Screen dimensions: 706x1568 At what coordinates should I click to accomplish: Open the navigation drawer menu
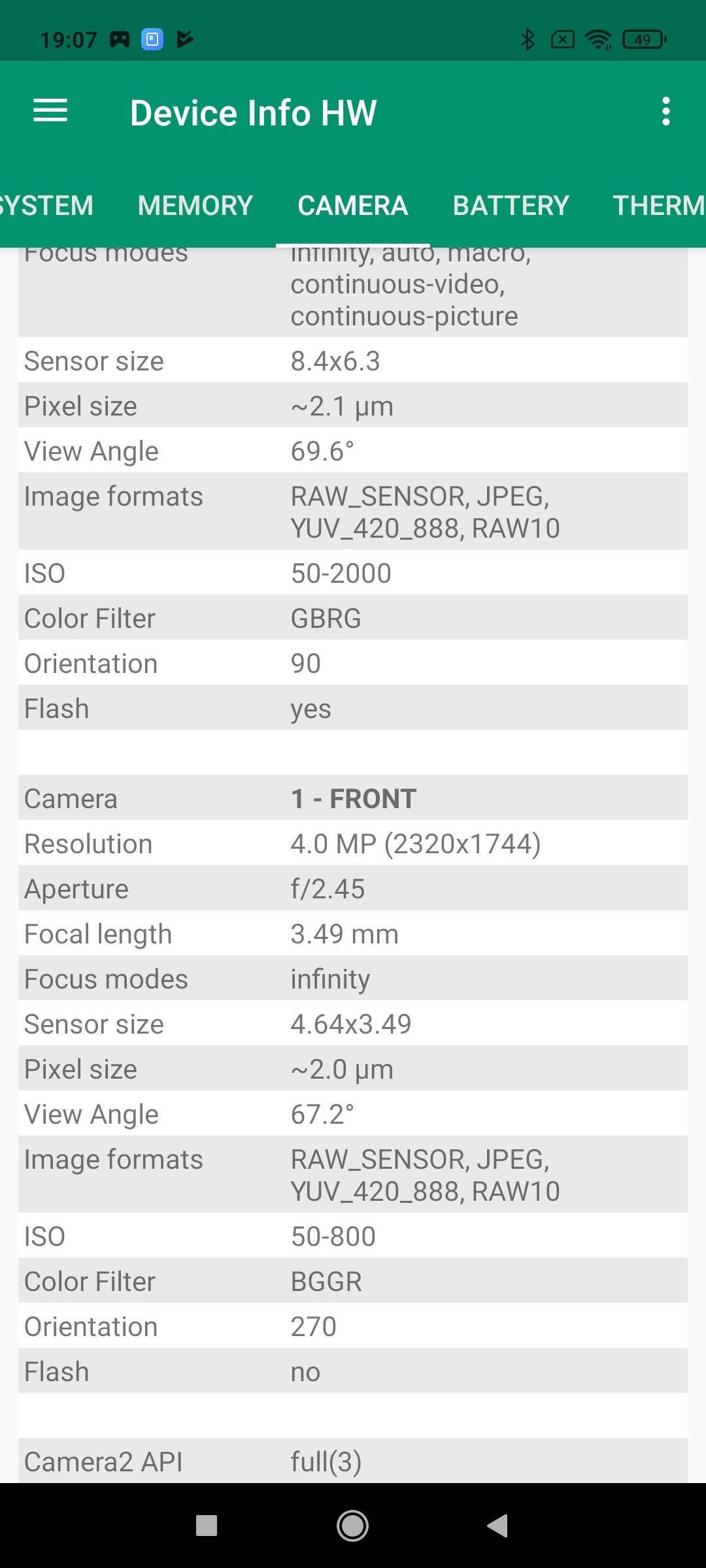(x=50, y=111)
